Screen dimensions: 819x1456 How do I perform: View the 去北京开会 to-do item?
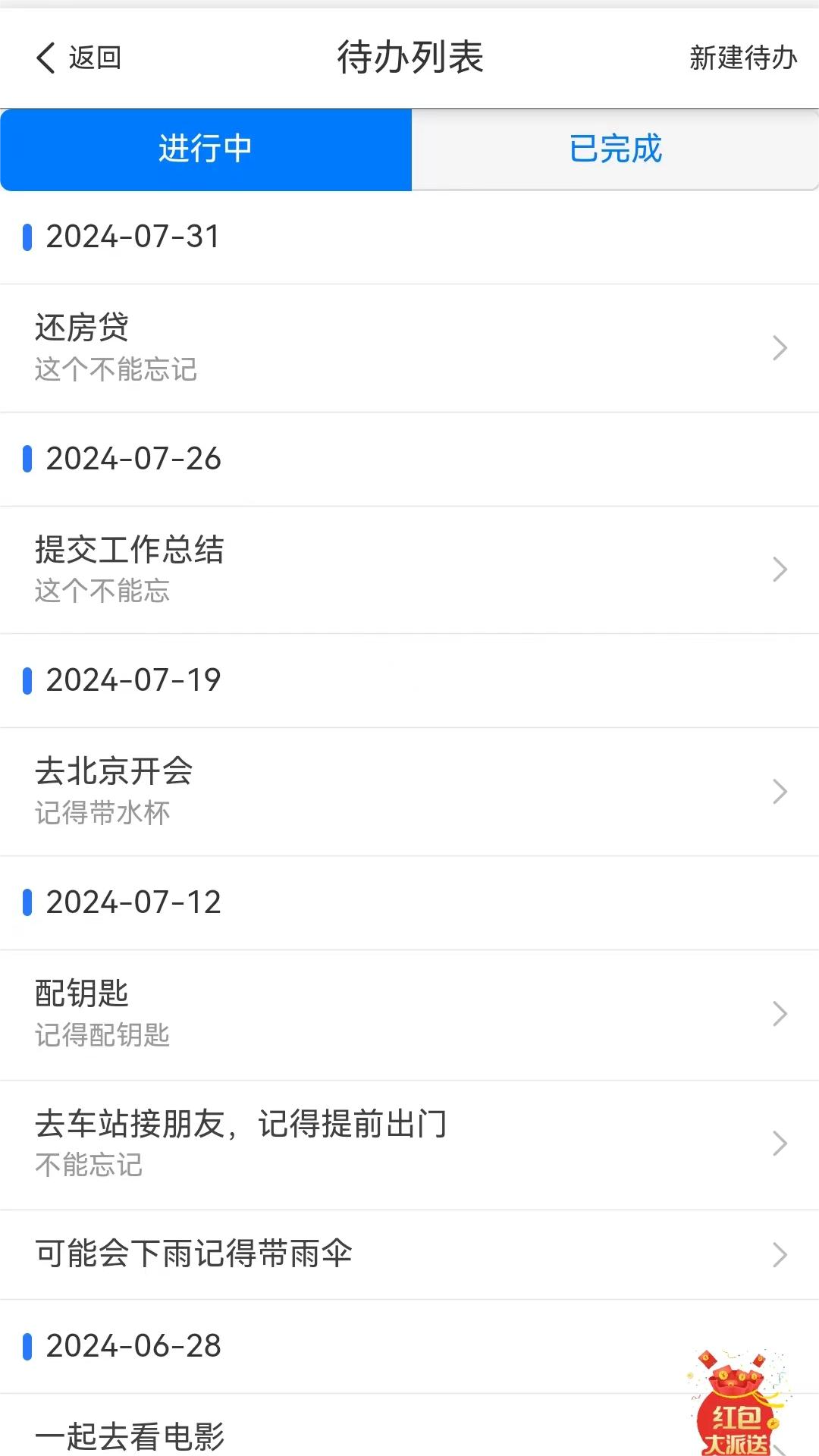coord(409,792)
